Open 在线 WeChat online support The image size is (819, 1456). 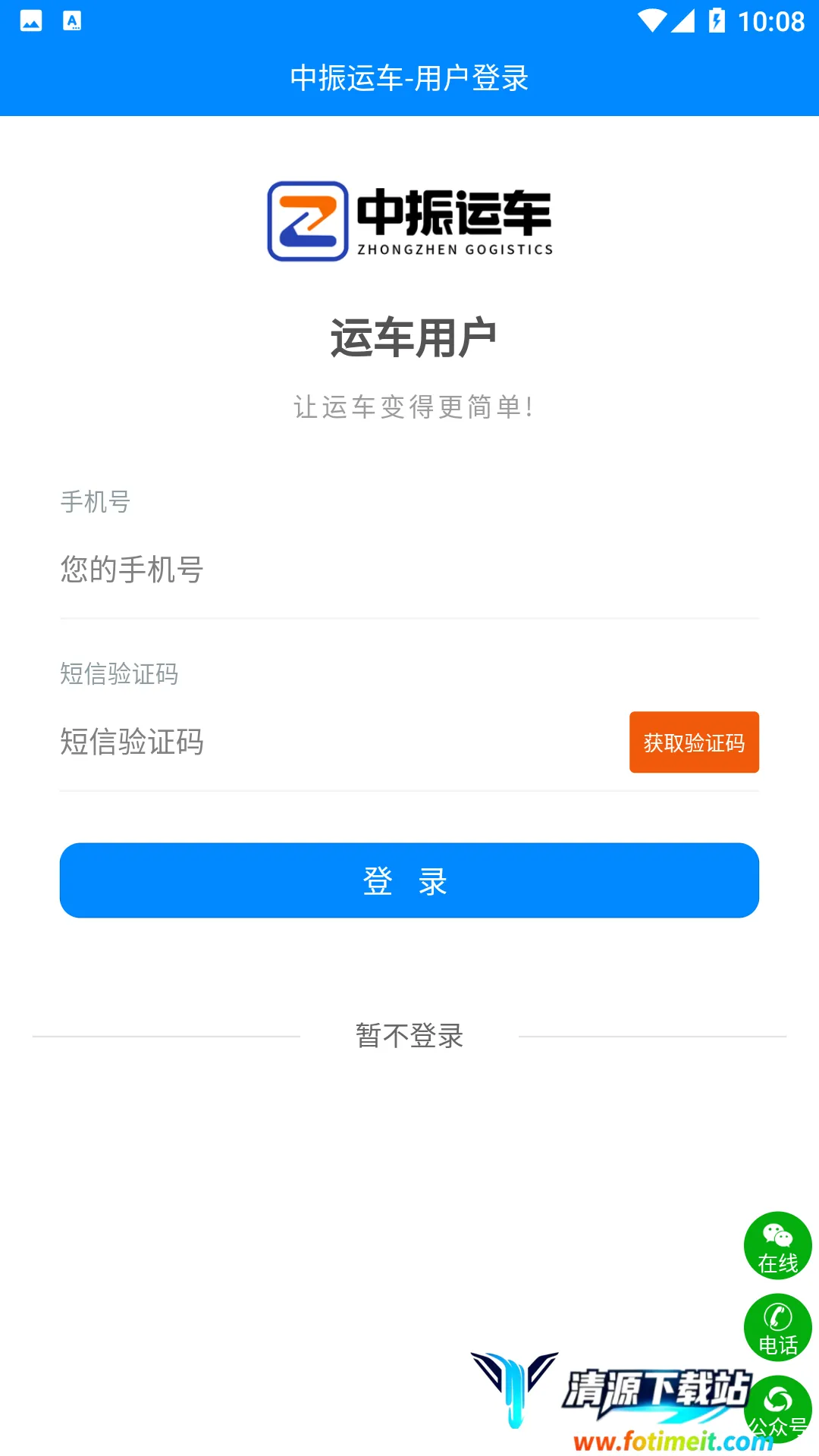pyautogui.click(x=778, y=1246)
